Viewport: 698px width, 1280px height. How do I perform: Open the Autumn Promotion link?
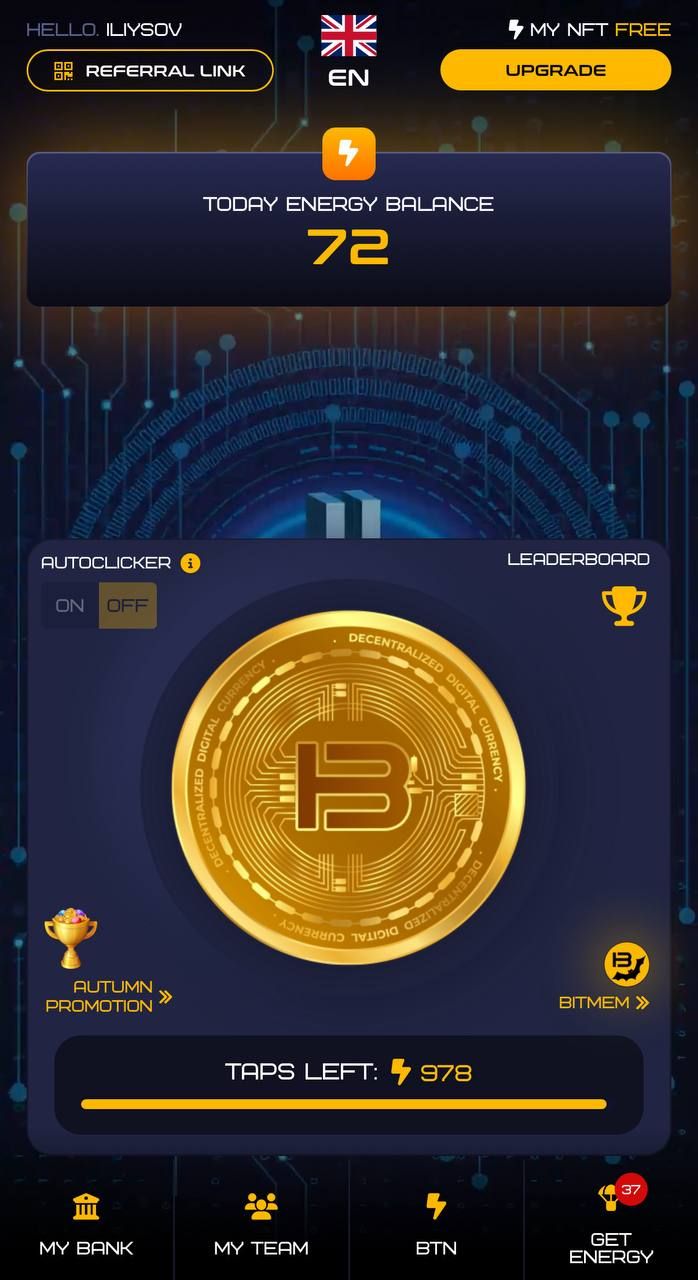[108, 996]
